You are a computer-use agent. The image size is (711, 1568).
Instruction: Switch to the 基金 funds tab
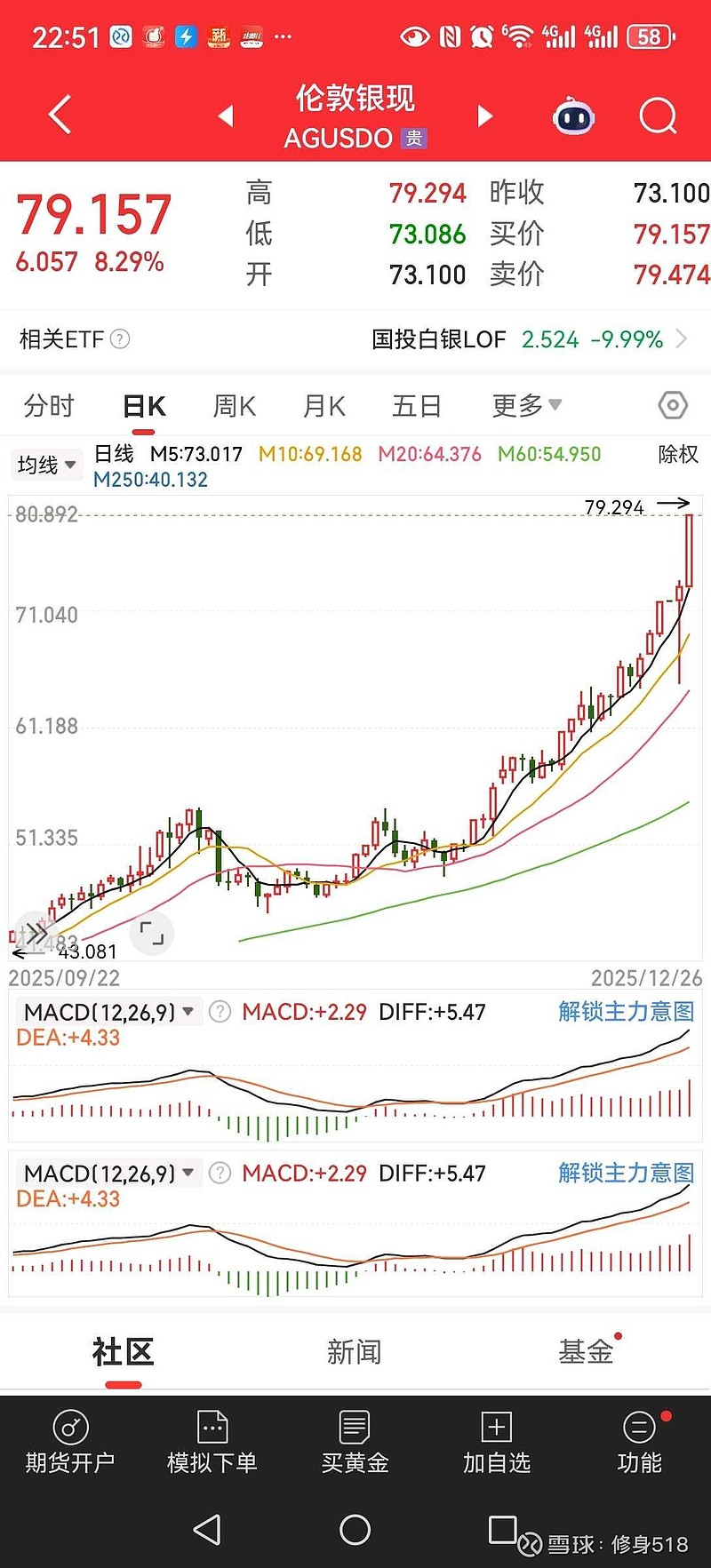click(587, 1351)
